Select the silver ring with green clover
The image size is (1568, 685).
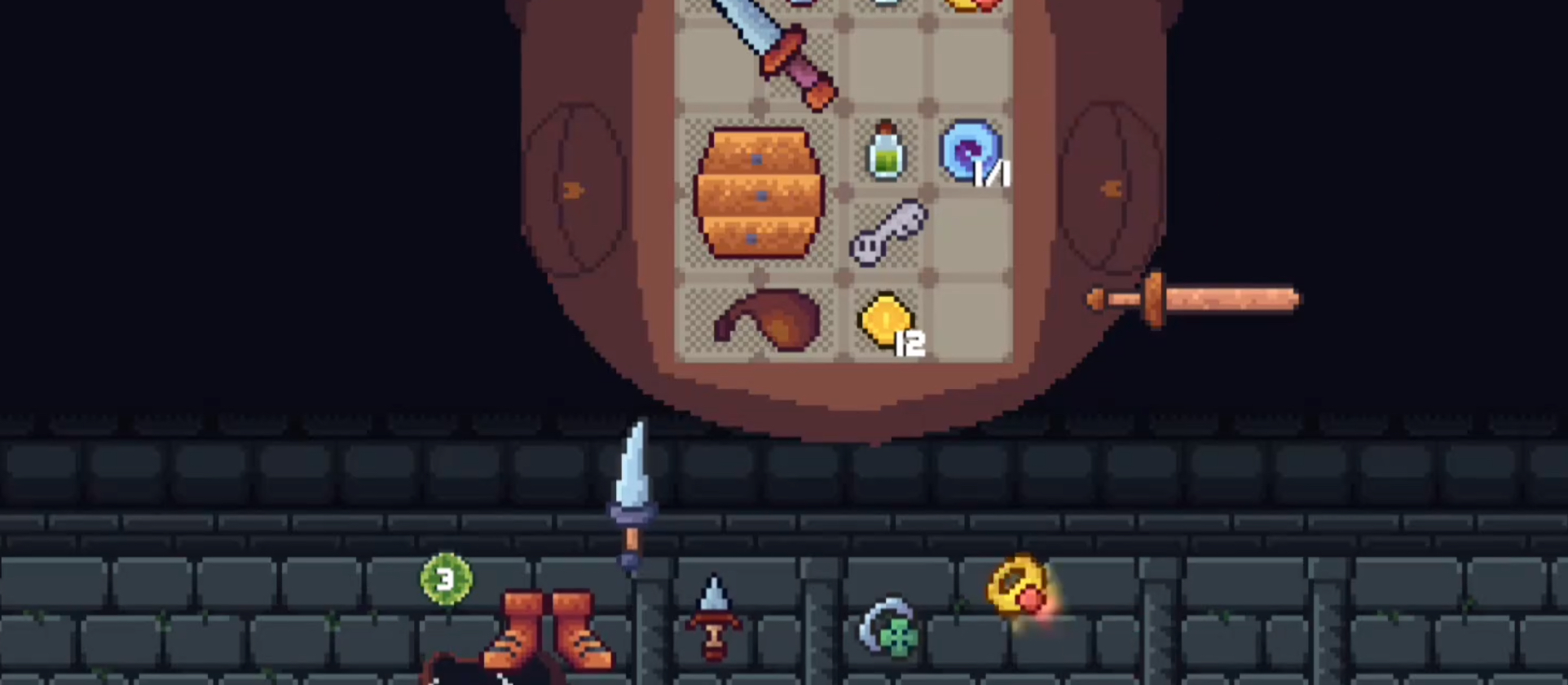[x=890, y=628]
